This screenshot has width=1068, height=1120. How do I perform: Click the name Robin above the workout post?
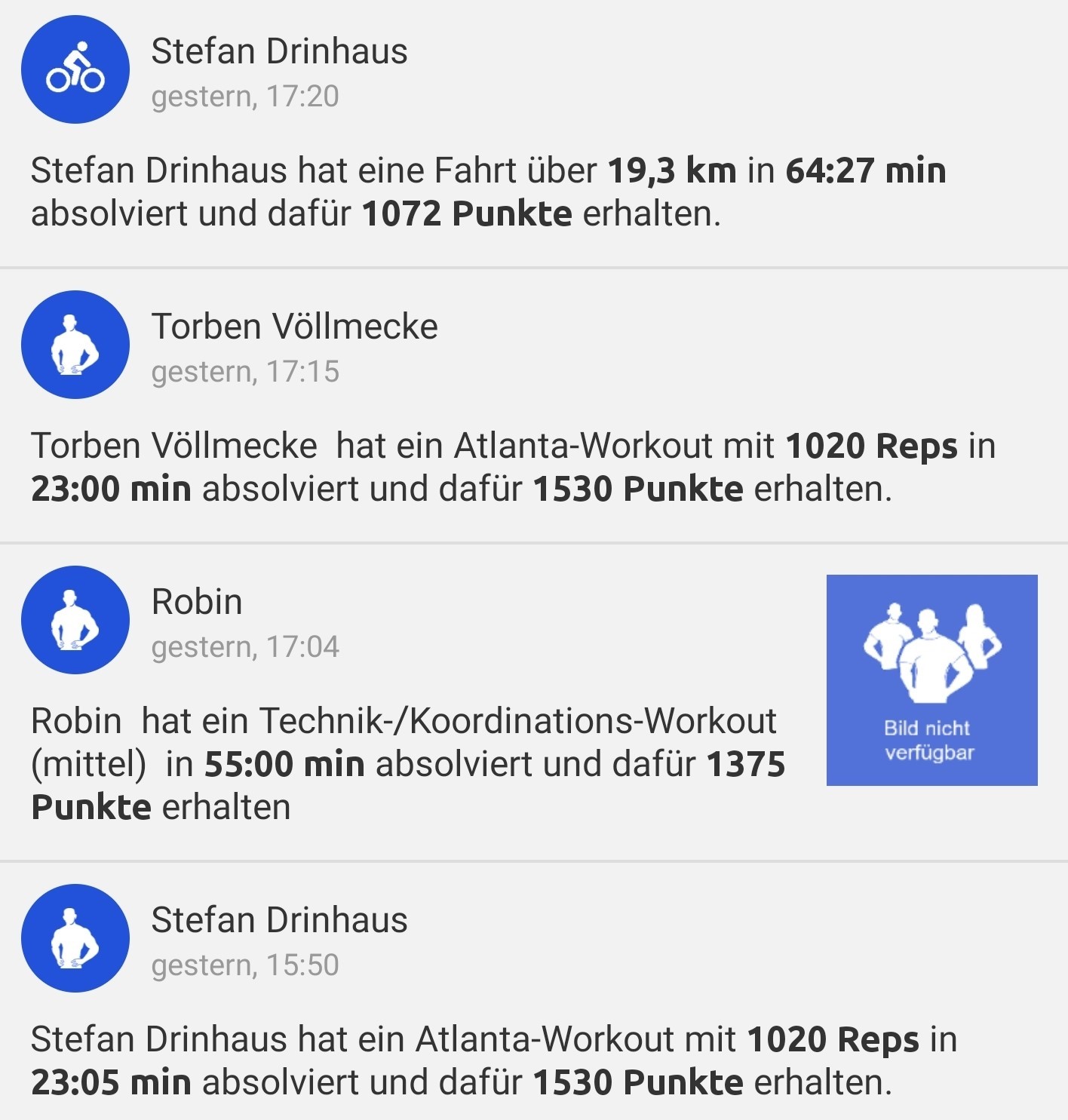(x=198, y=601)
